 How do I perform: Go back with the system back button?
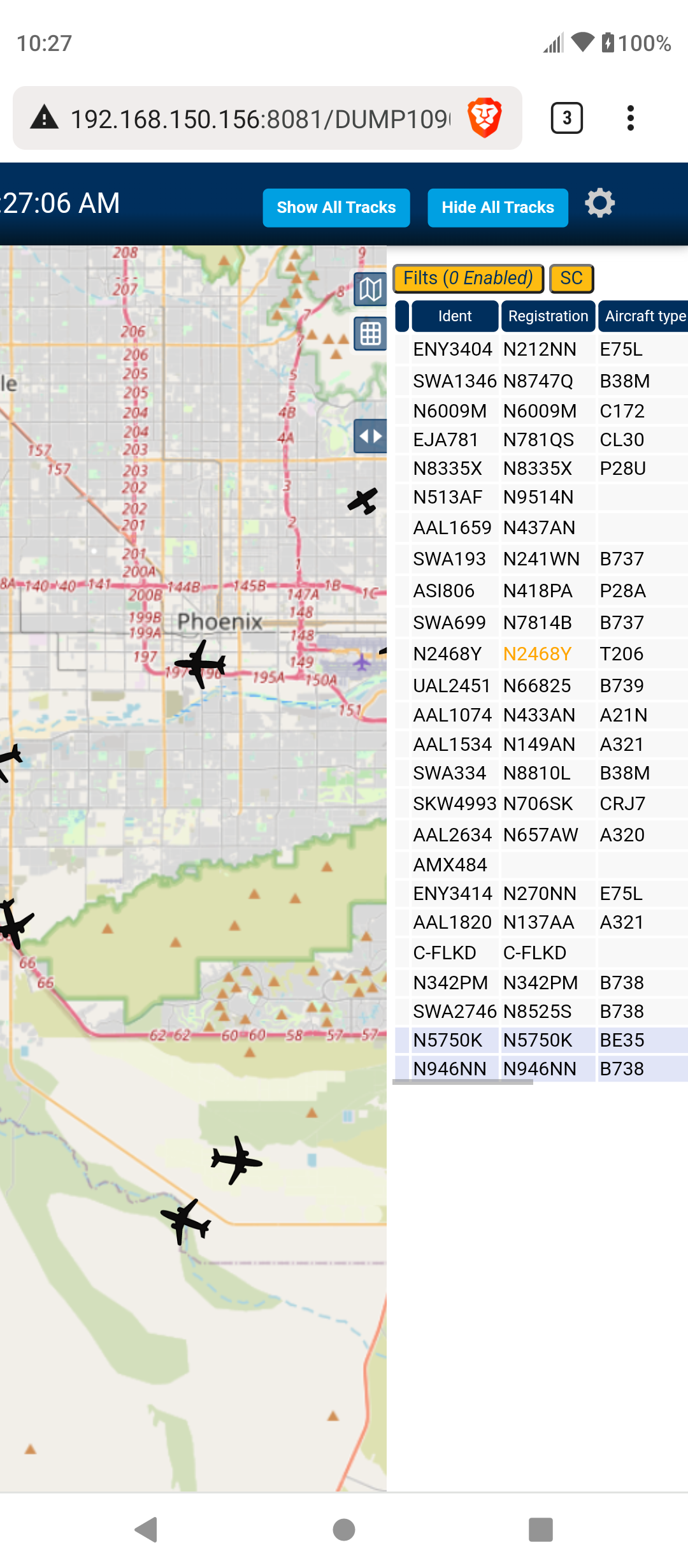[x=147, y=1529]
